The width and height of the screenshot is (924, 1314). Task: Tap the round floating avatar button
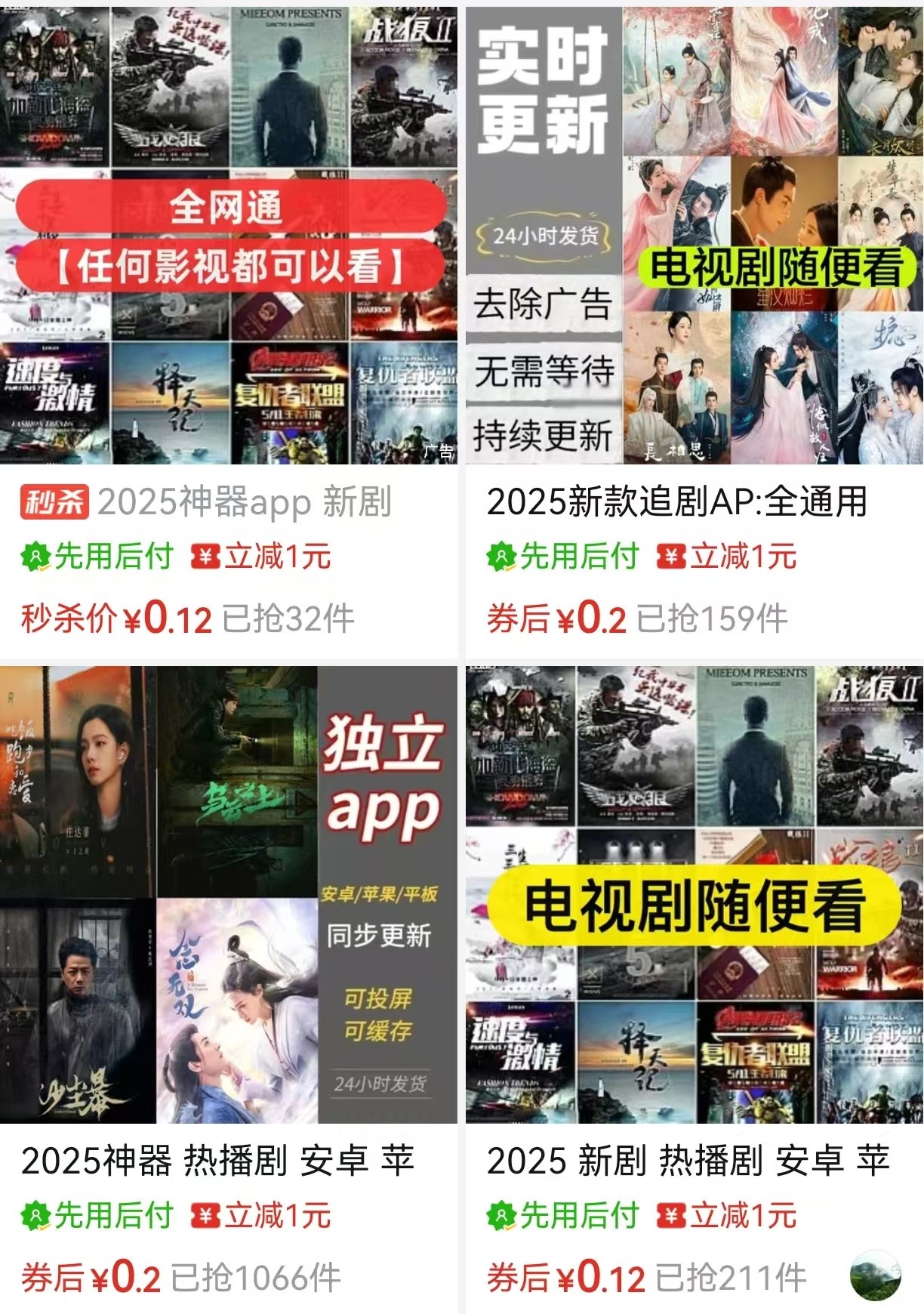coord(875,1275)
